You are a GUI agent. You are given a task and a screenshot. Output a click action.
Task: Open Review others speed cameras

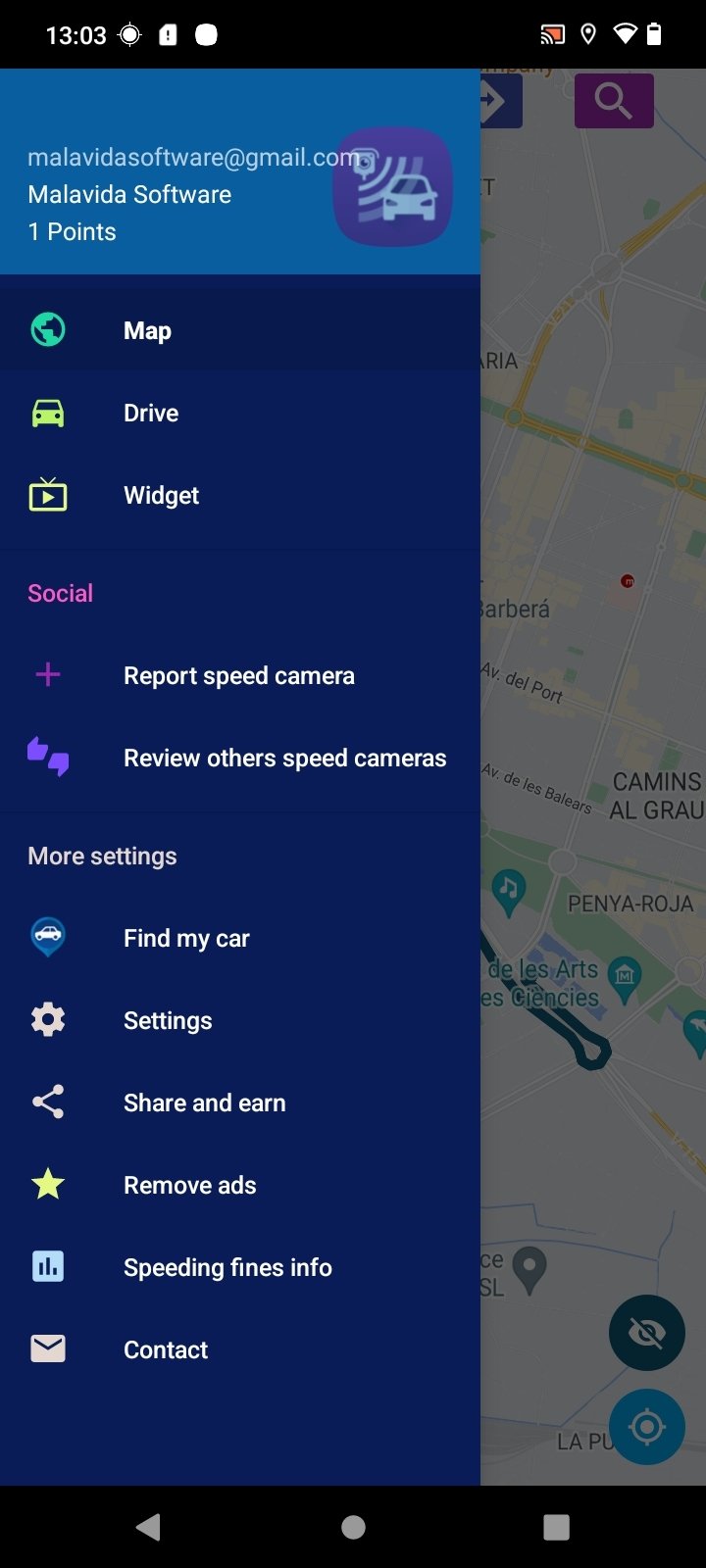pos(240,758)
